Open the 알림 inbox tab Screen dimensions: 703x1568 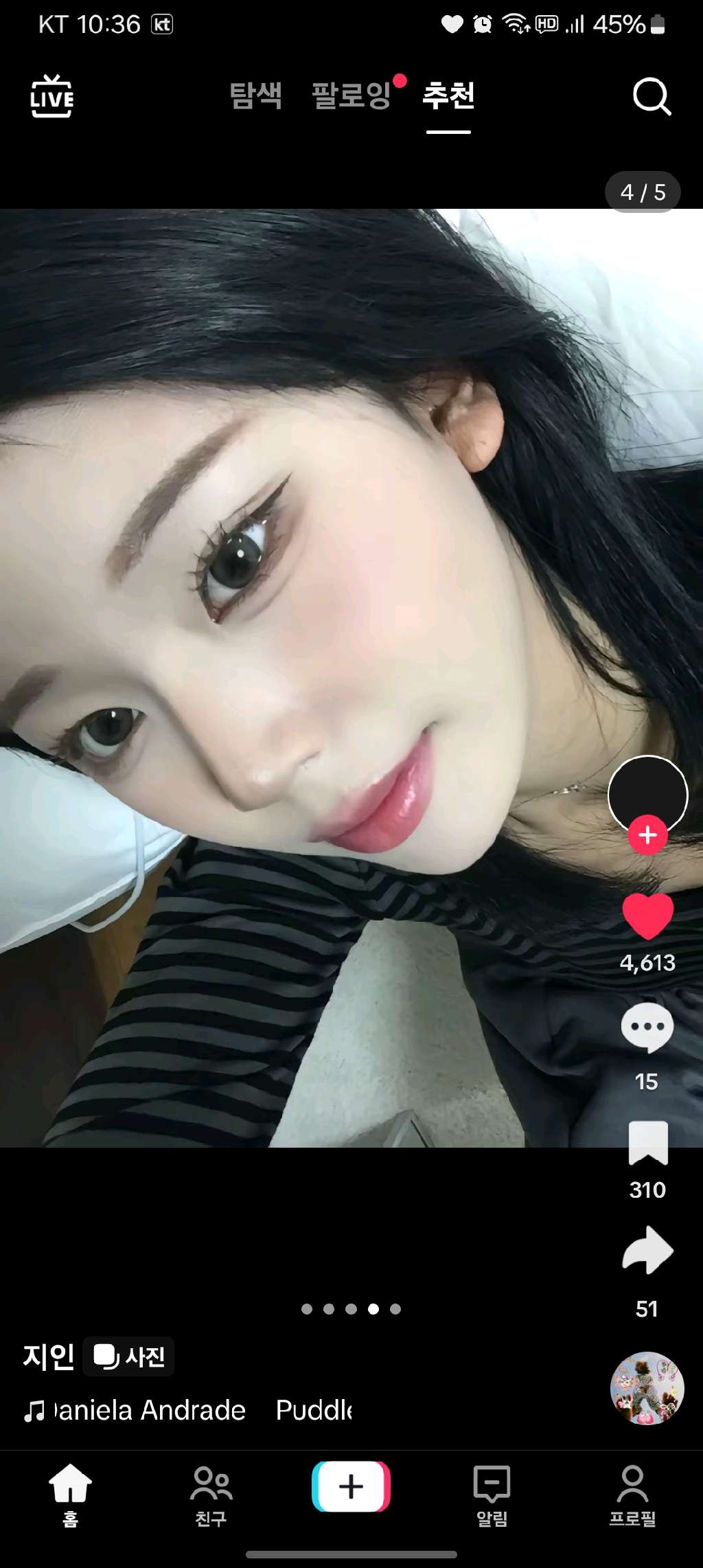pos(492,1495)
